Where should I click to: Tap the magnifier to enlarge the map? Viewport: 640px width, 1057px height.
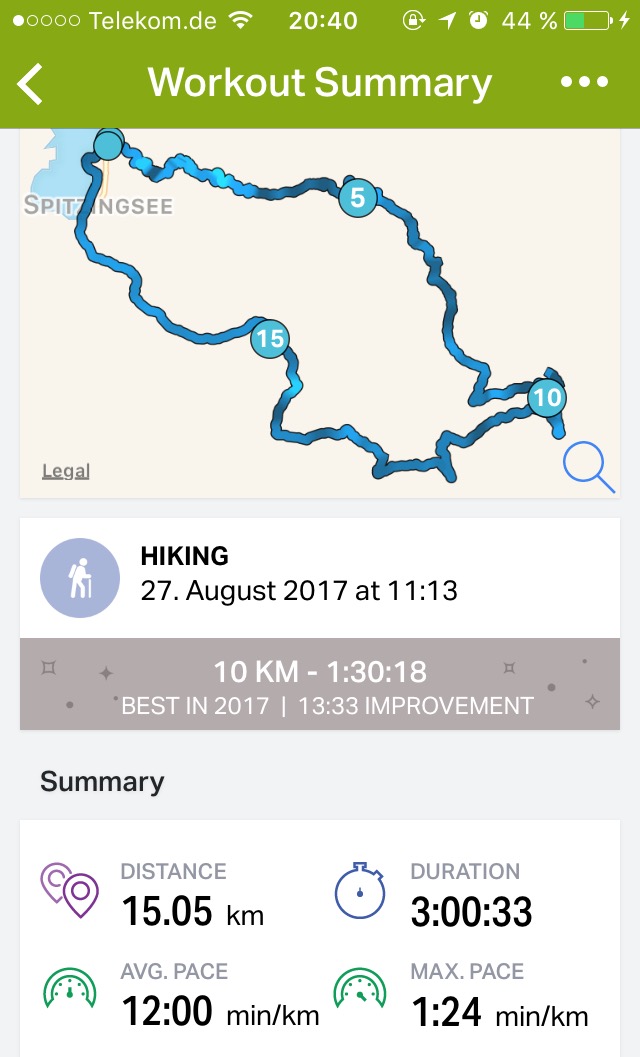[x=588, y=467]
